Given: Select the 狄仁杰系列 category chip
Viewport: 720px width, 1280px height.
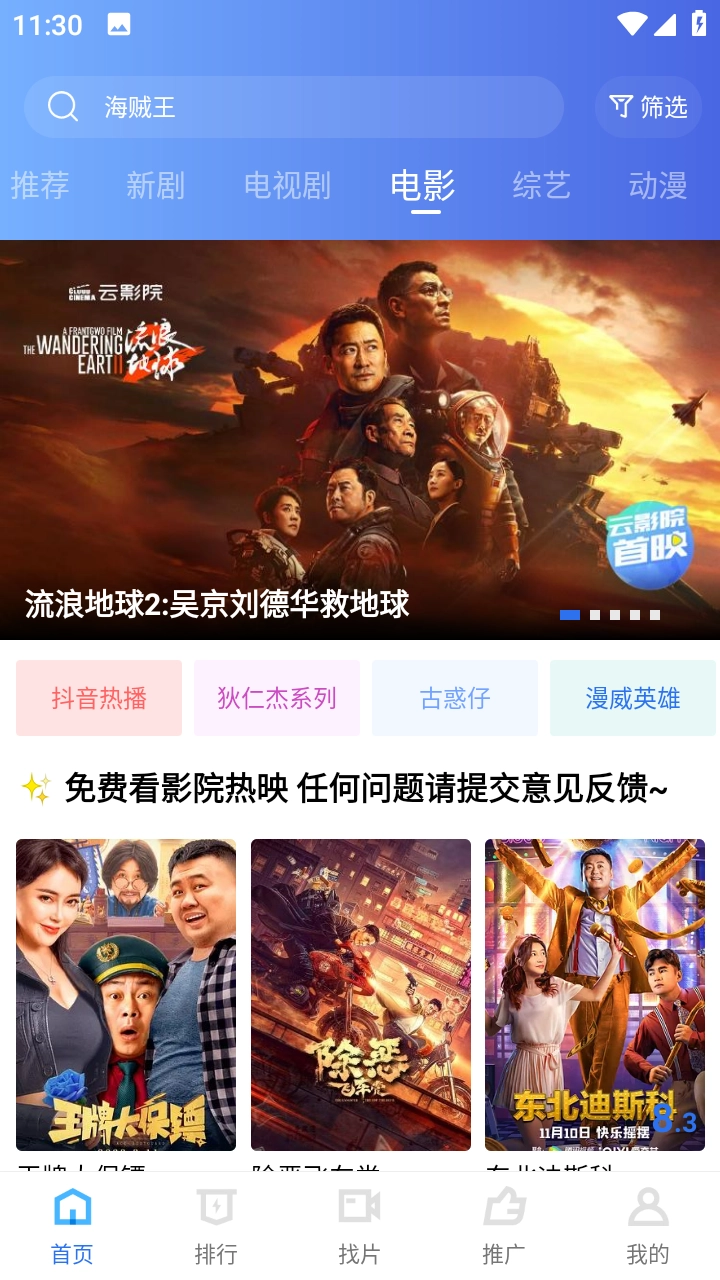Looking at the screenshot, I should coord(276,697).
